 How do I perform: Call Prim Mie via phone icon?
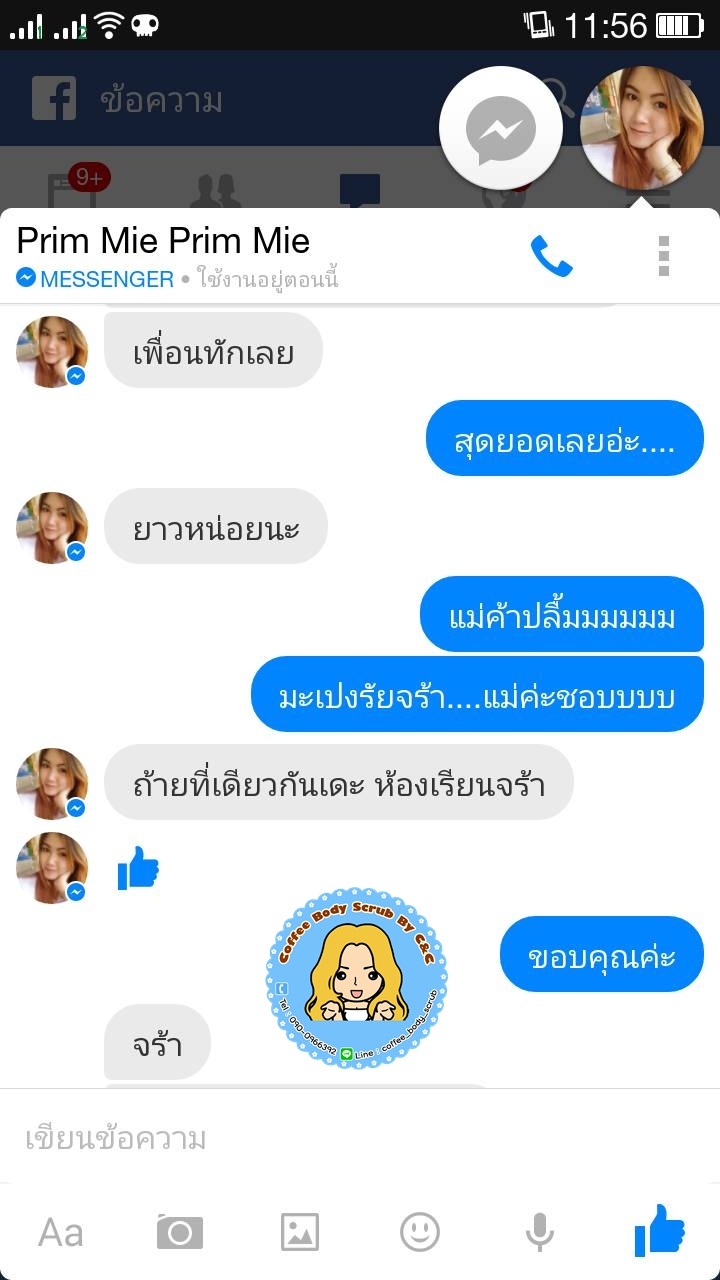[x=551, y=257]
